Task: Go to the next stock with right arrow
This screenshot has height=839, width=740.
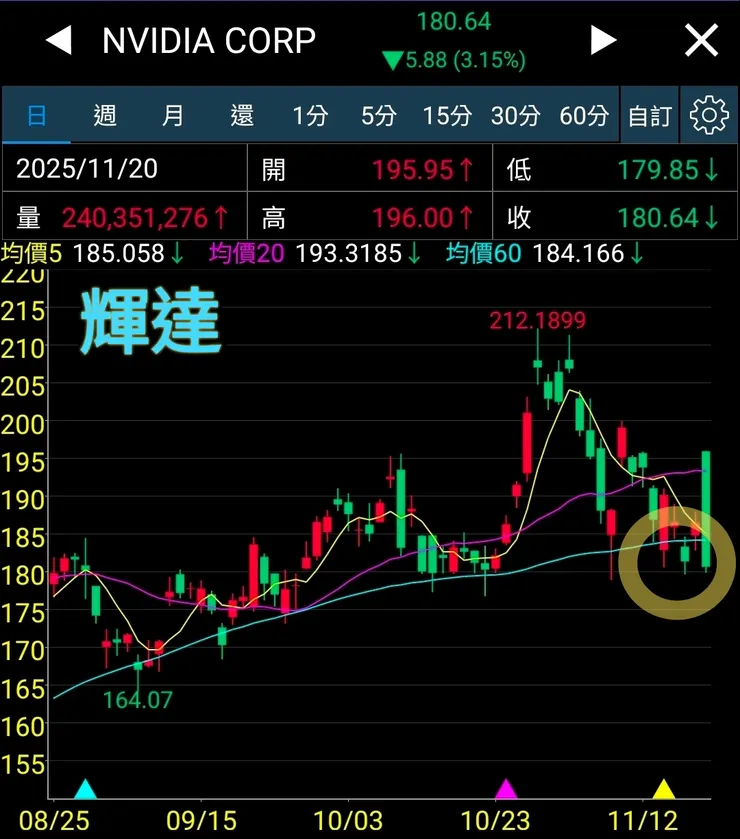Action: (x=603, y=41)
